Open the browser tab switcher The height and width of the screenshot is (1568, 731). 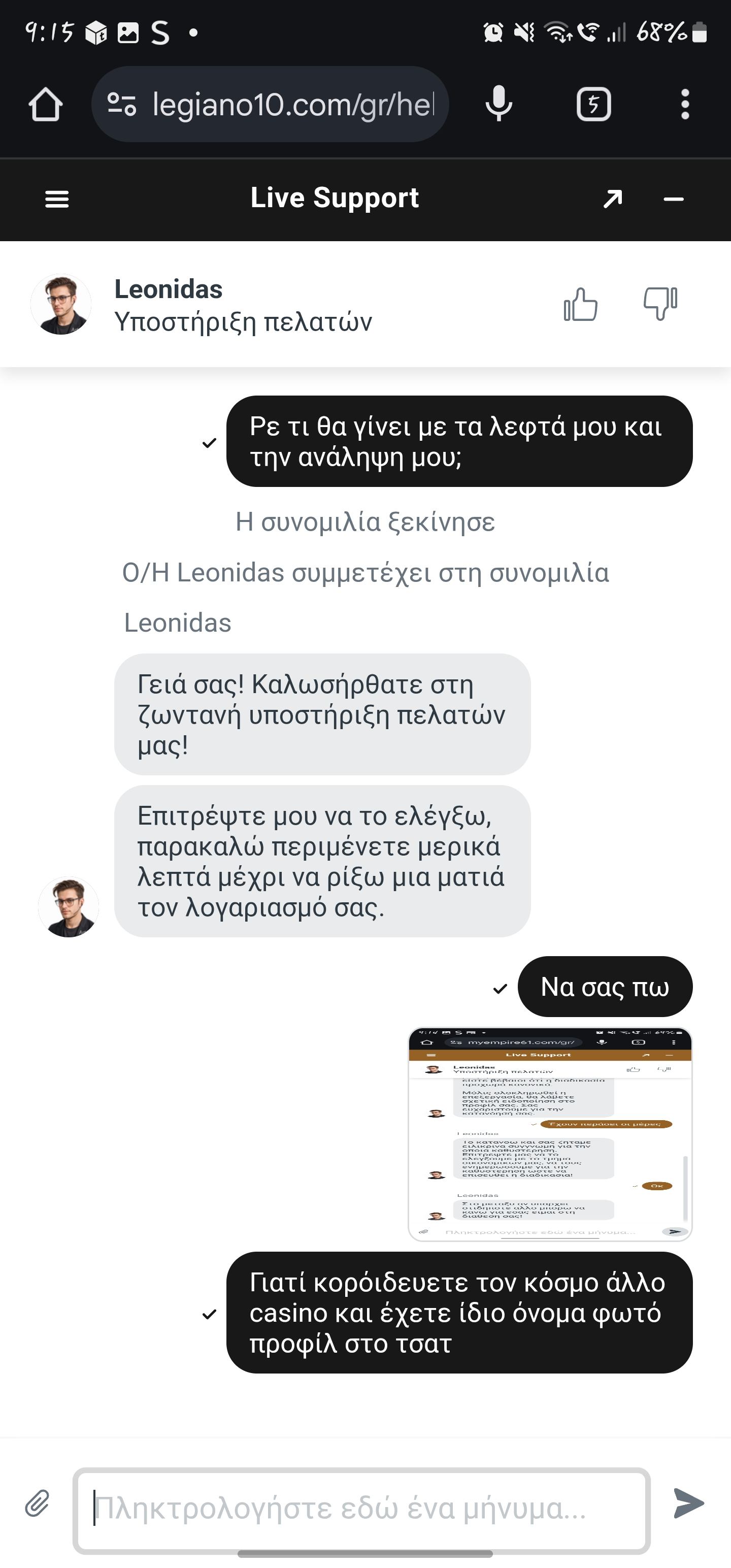tap(593, 104)
